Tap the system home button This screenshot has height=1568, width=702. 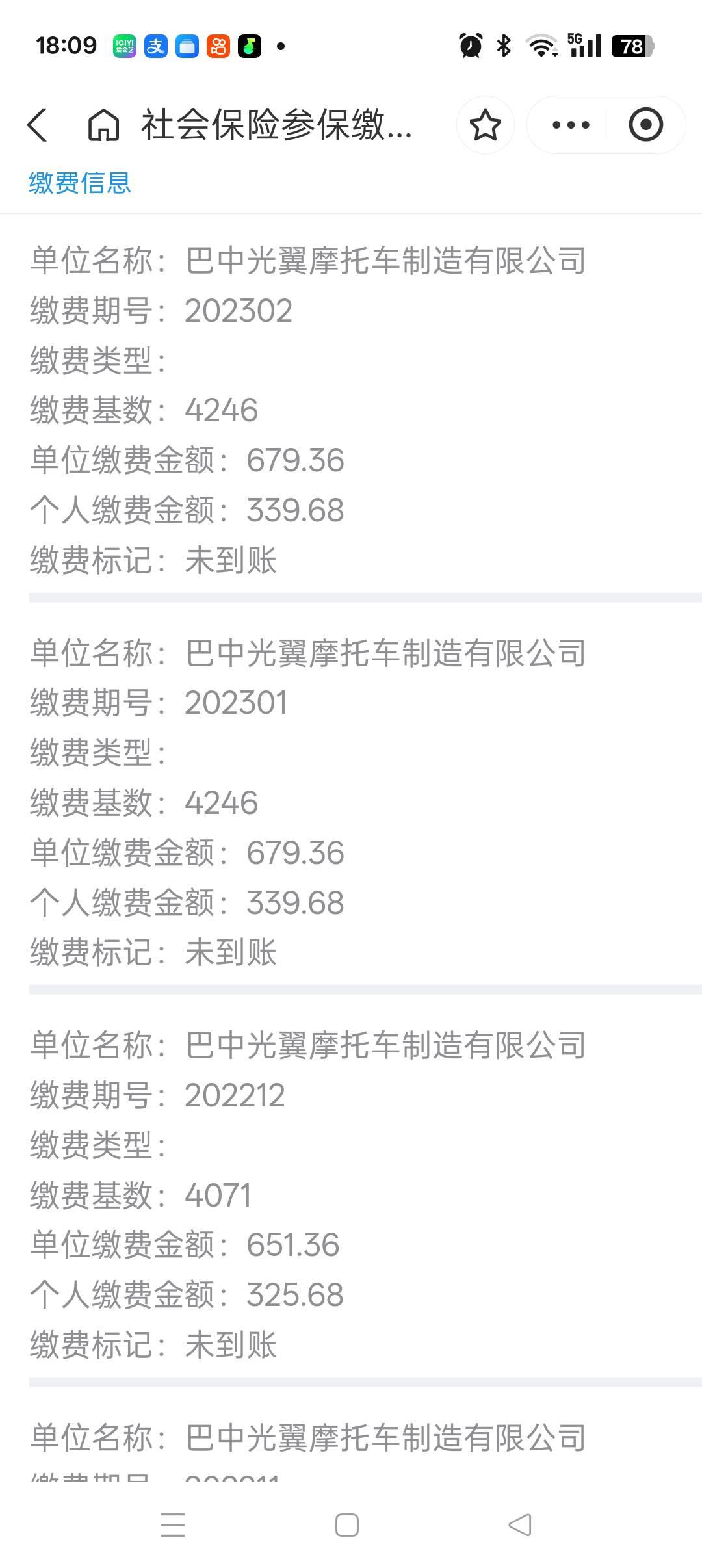click(x=347, y=1524)
